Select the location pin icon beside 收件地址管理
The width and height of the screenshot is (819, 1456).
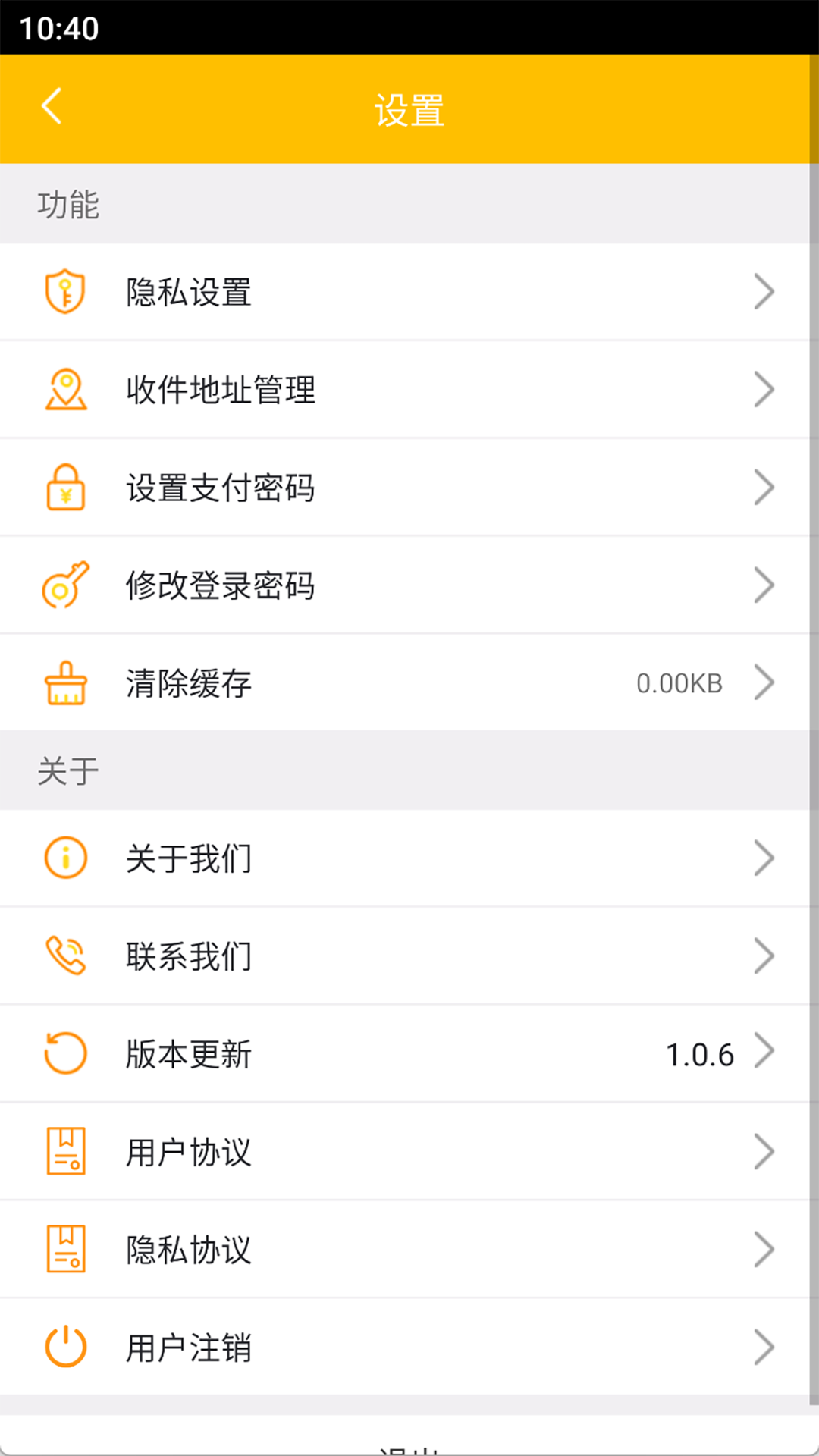[65, 389]
